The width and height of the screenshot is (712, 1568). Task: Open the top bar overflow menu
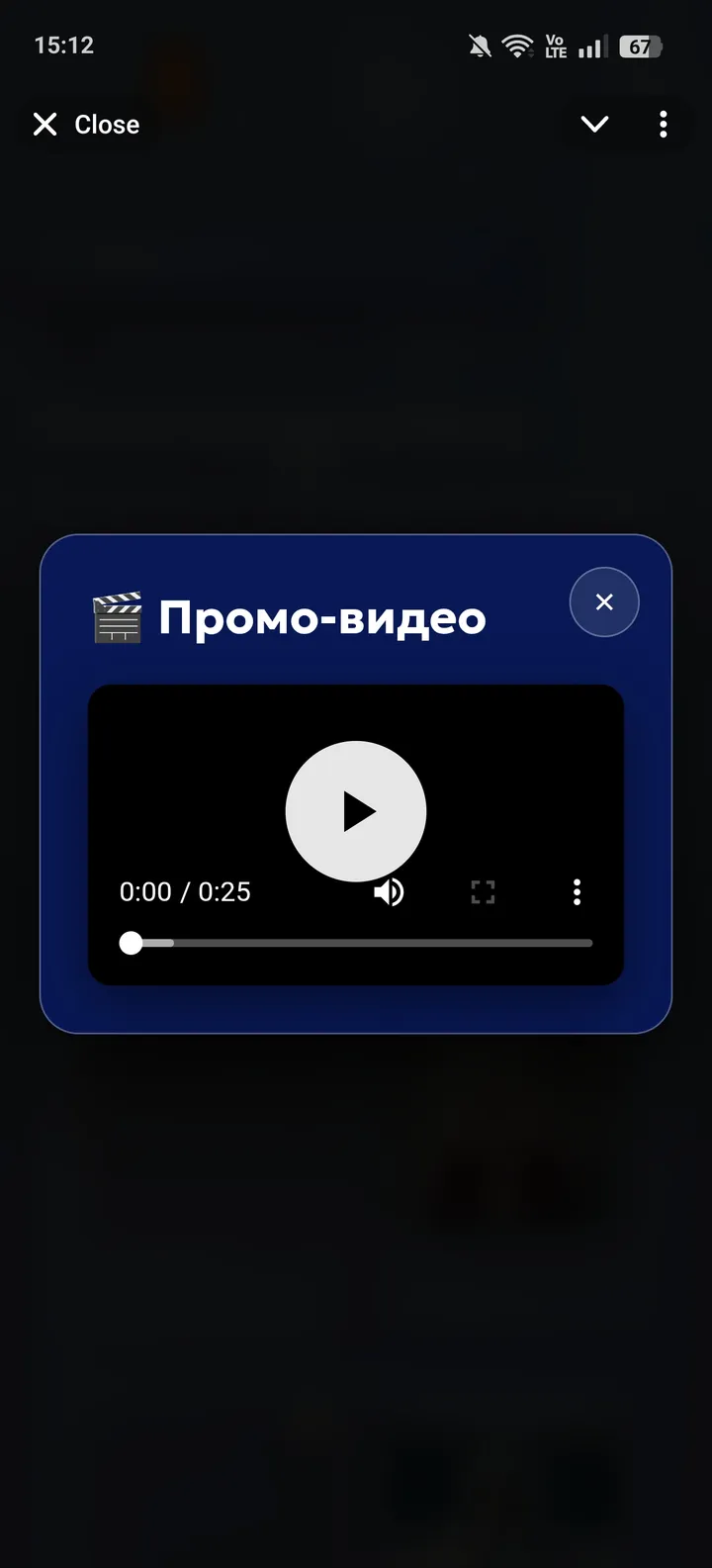point(663,125)
